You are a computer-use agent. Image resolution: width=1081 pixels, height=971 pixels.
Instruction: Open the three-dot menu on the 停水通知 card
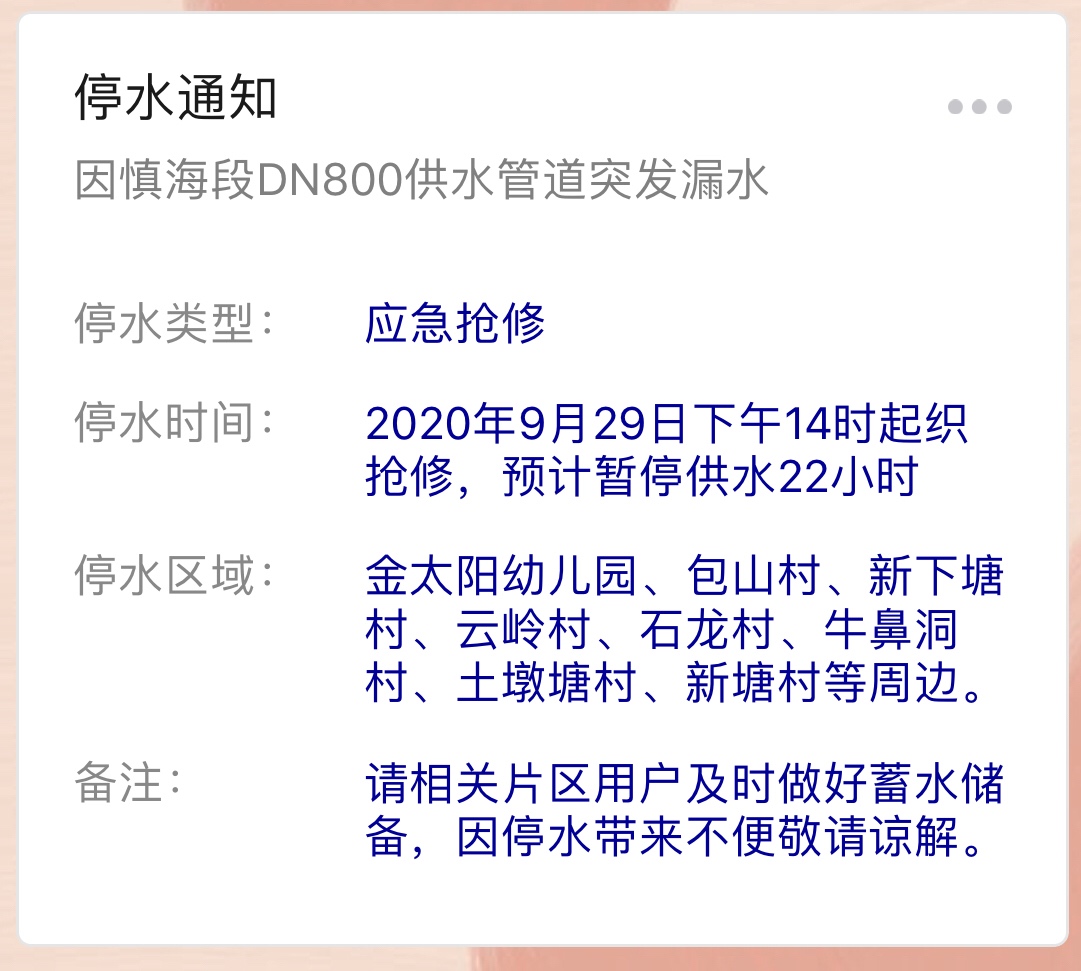click(x=979, y=107)
